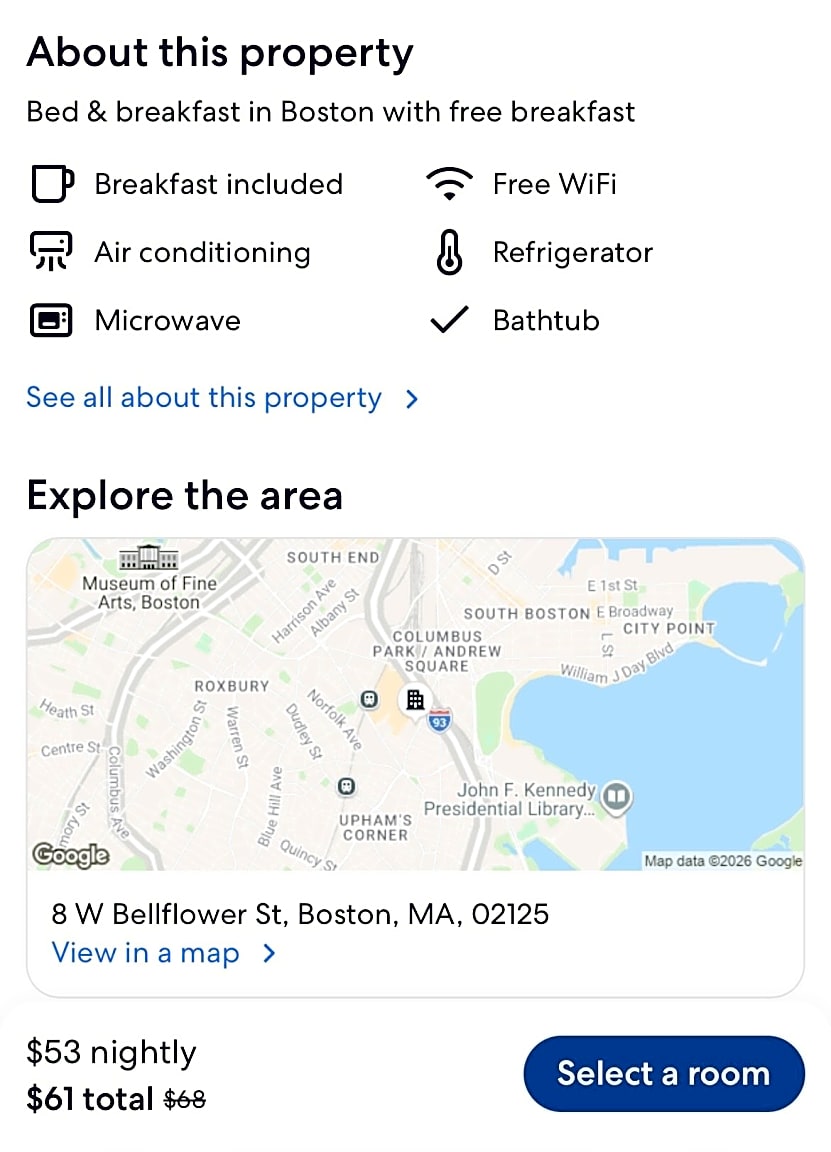Open the area map preview
This screenshot has width=831, height=1152.
click(x=415, y=704)
